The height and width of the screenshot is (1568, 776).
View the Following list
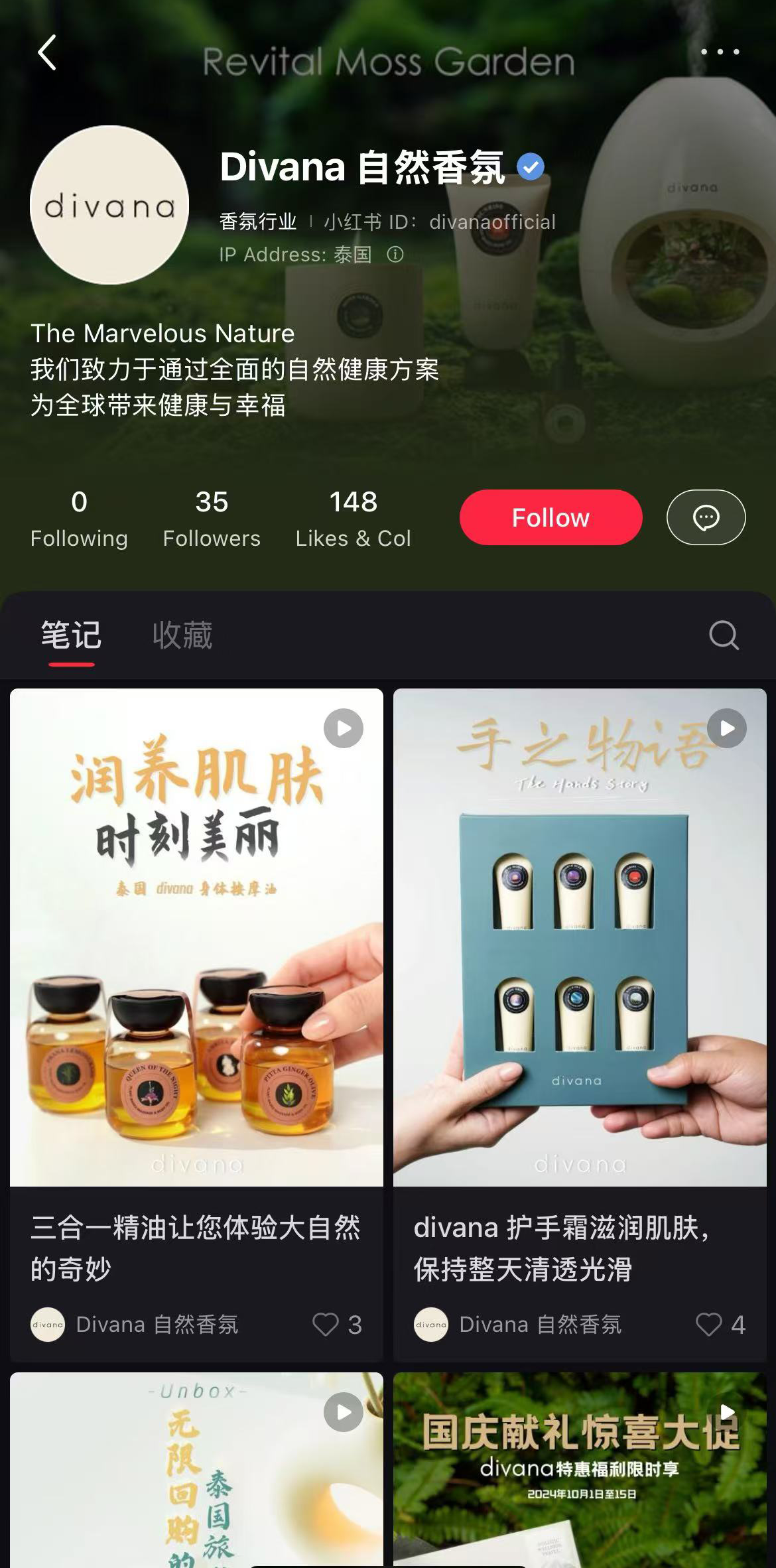coord(79,519)
